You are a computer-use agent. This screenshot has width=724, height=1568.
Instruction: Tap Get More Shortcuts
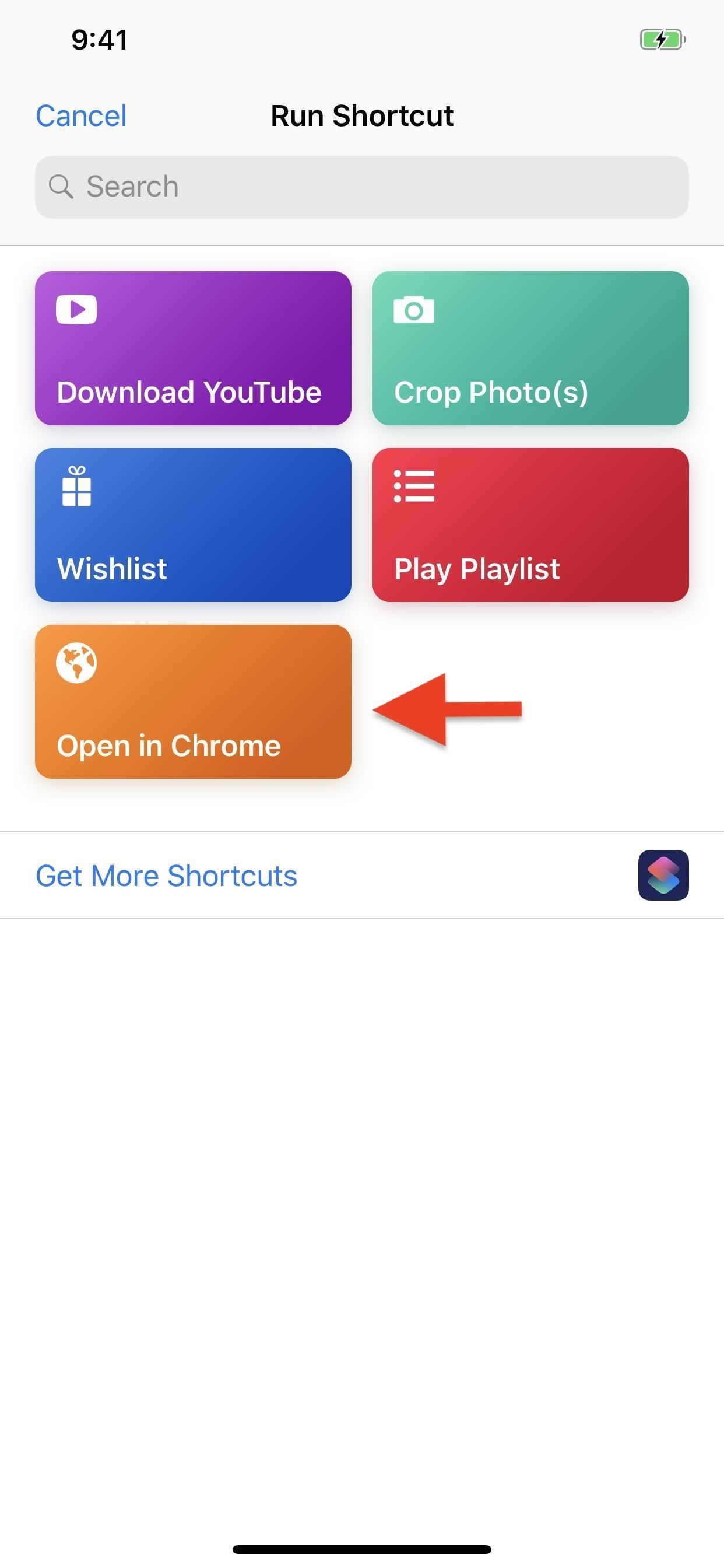166,877
